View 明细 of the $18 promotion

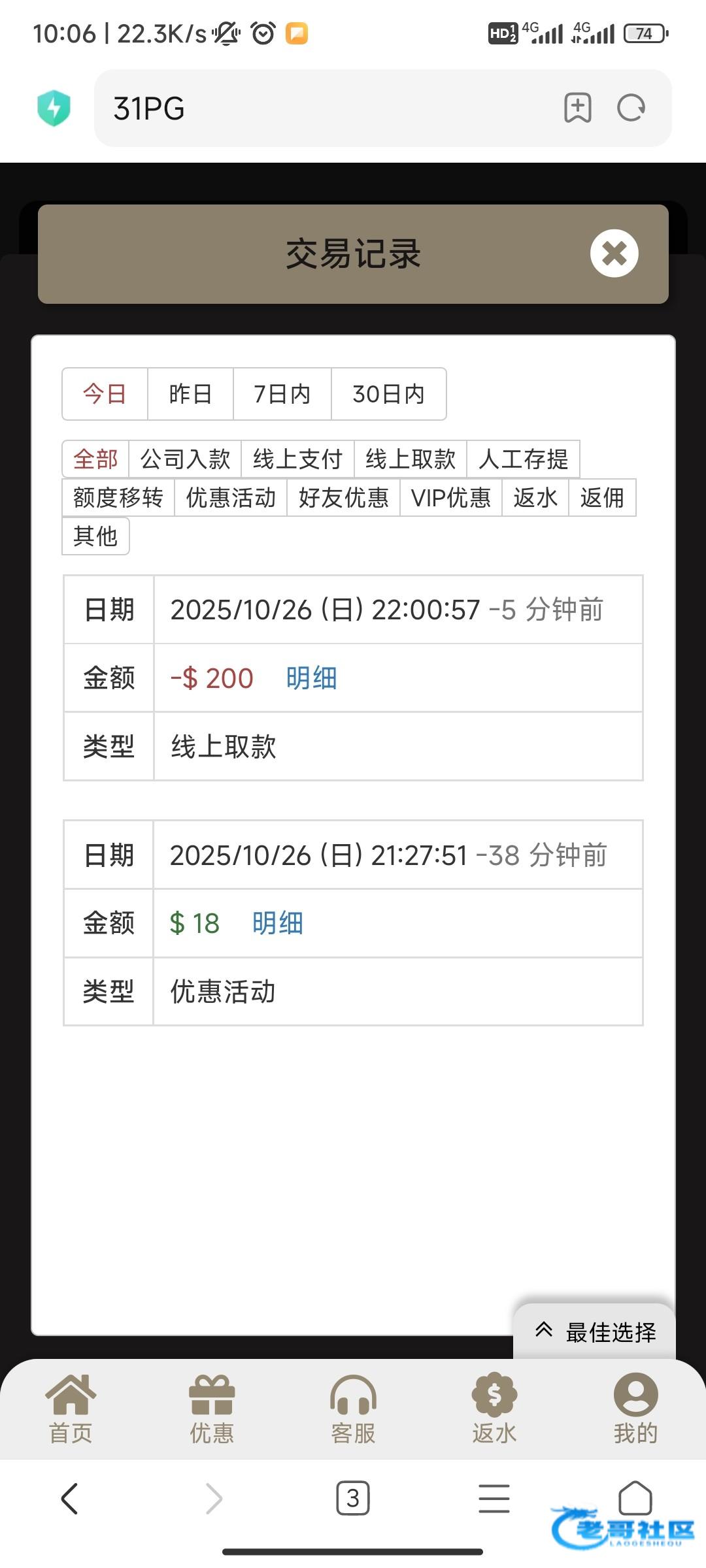click(277, 923)
